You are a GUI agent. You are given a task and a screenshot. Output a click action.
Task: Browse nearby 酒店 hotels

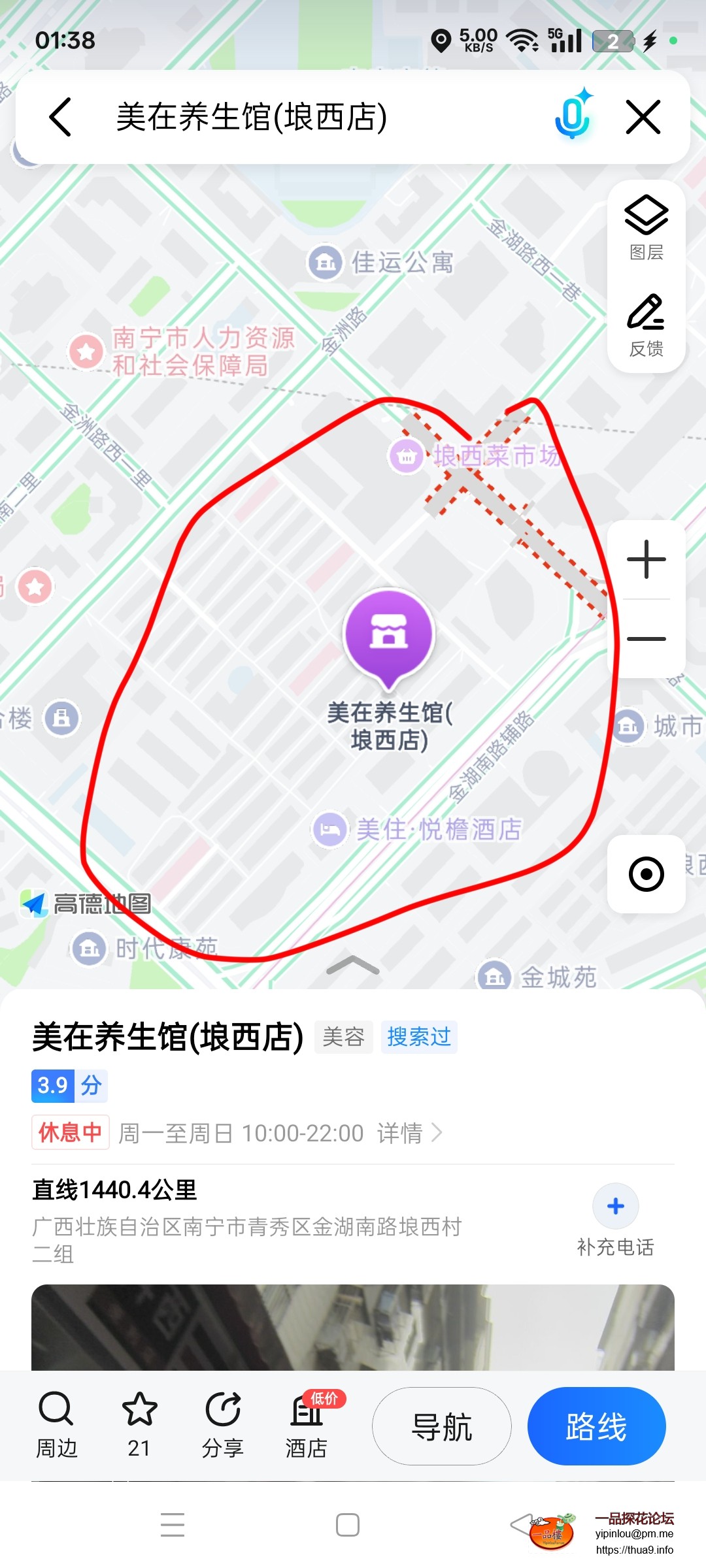(x=306, y=1424)
